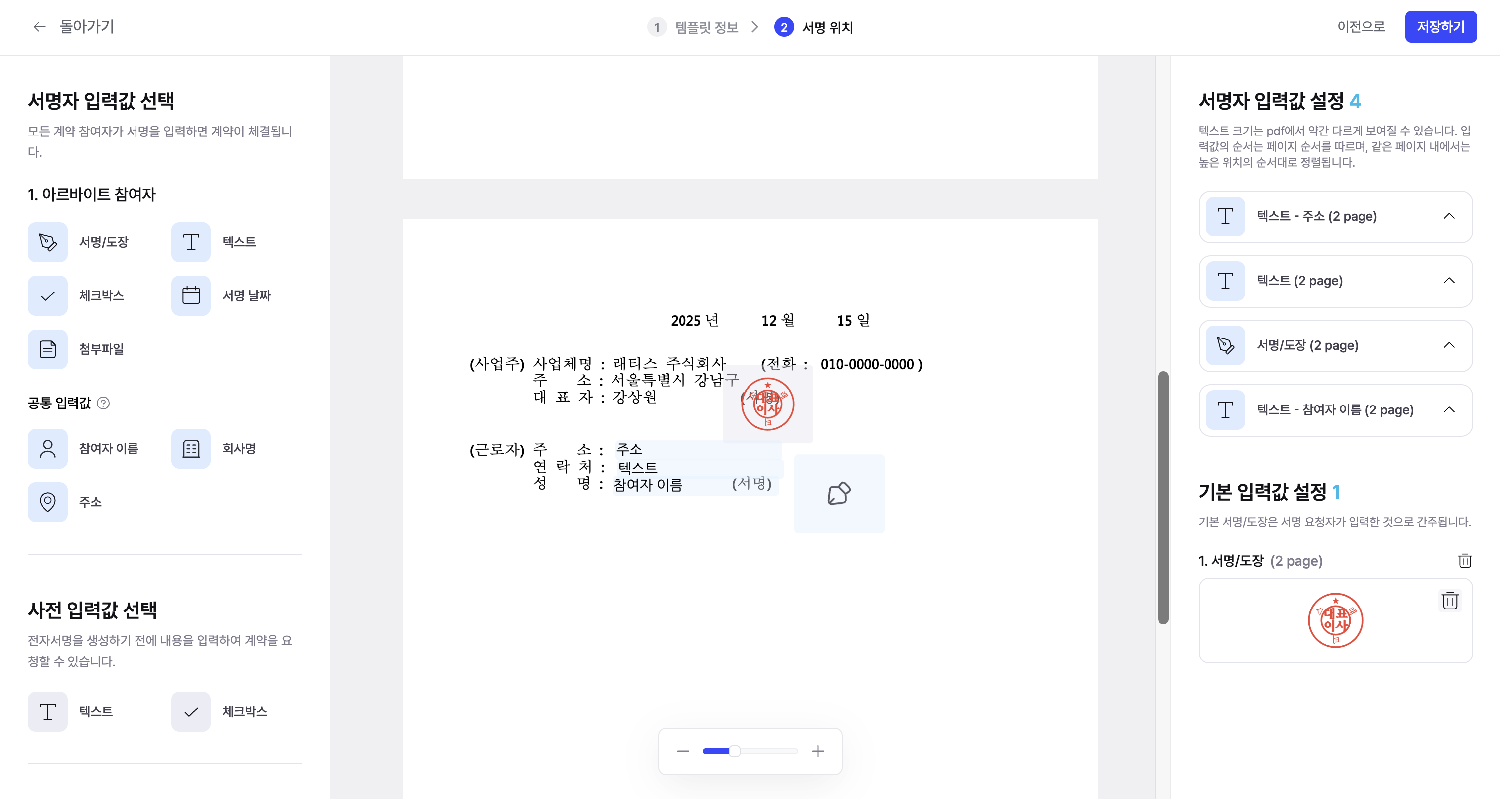Add 서명 날짜 field
Screen dimensions: 1500x812
191,296
